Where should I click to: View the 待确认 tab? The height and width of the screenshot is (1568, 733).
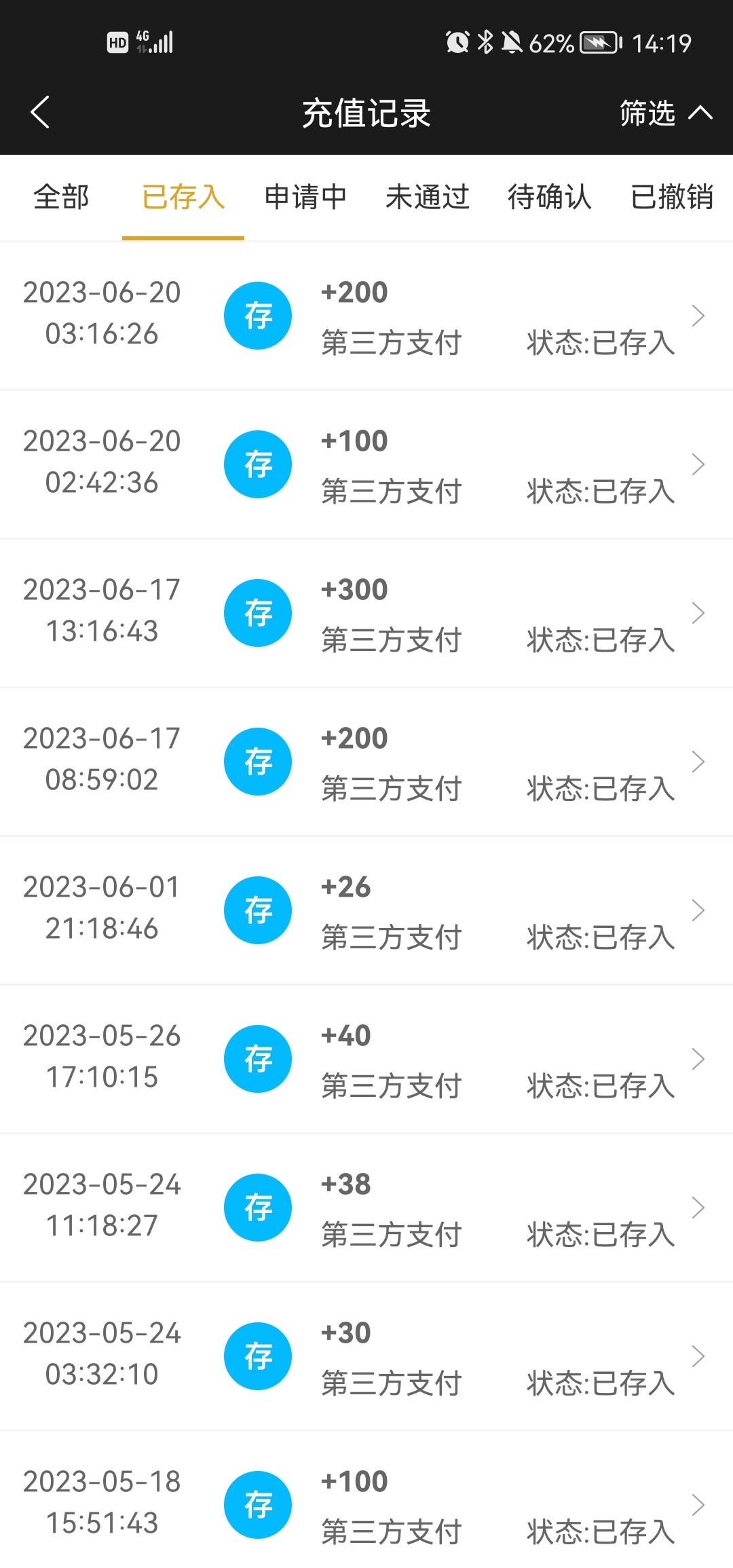(x=550, y=198)
